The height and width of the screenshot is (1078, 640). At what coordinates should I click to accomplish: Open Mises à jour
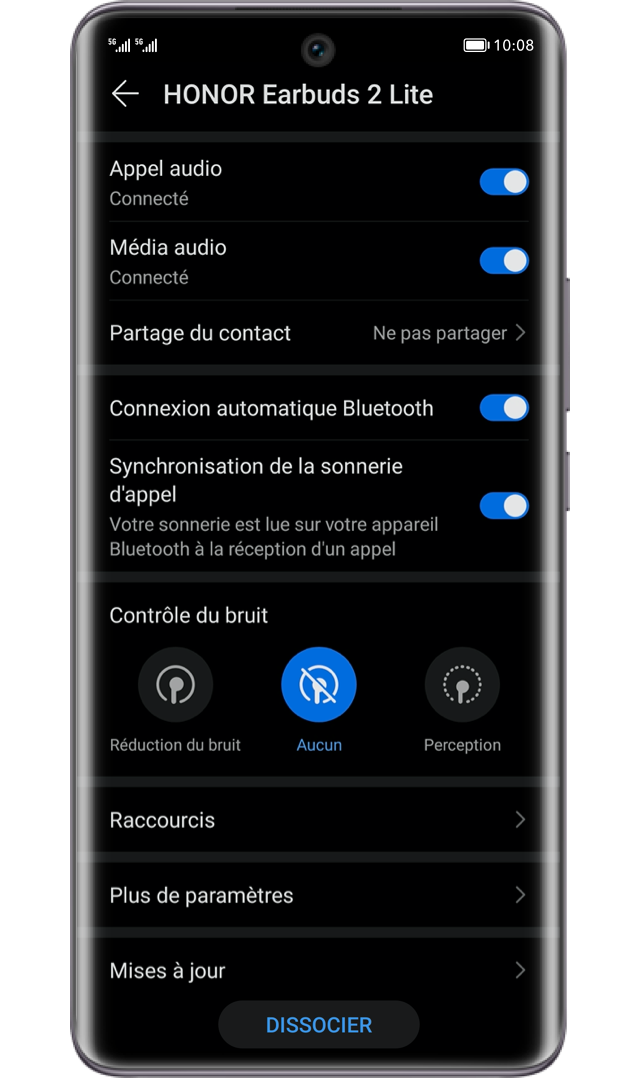point(318,971)
